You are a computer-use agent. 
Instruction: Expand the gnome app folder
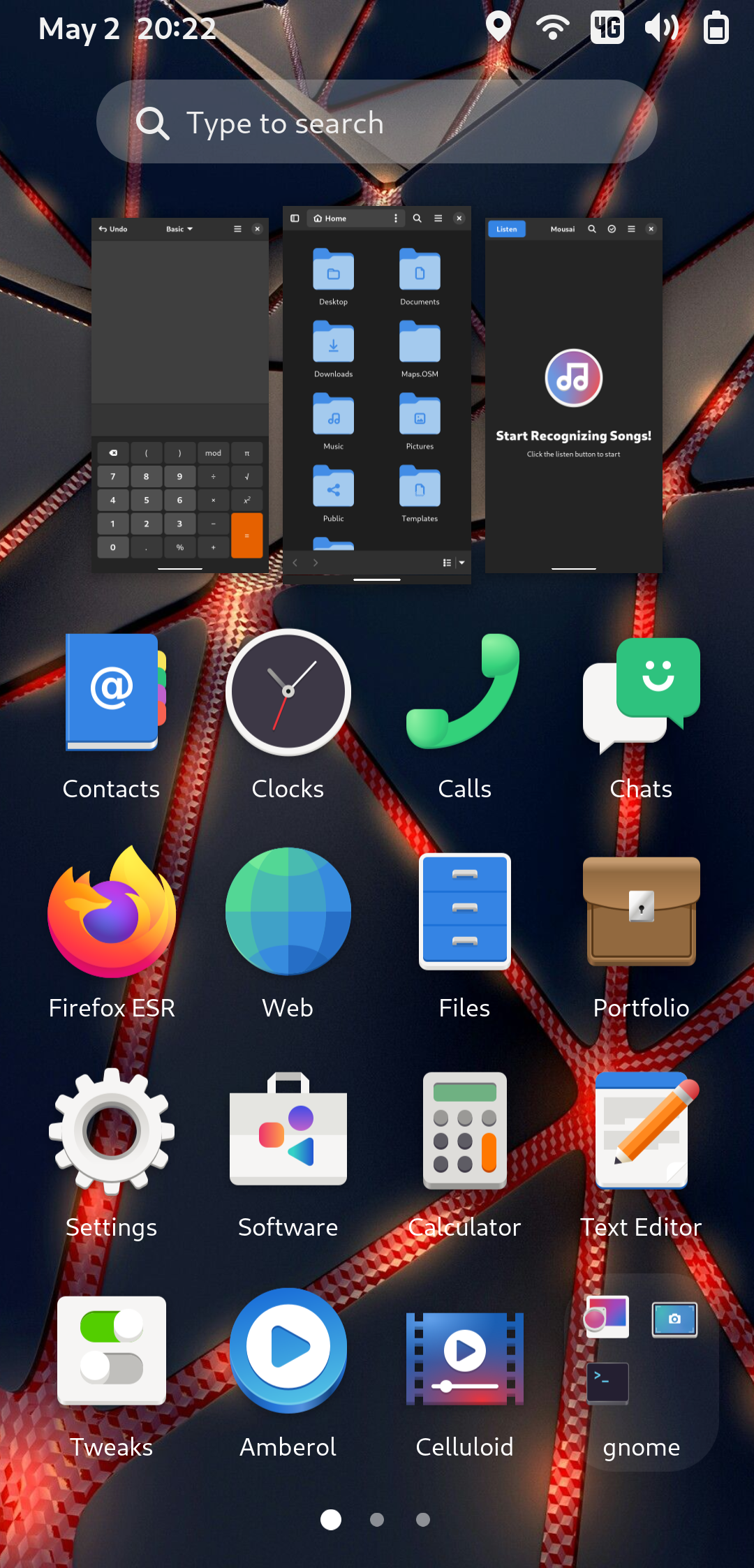tap(641, 1372)
